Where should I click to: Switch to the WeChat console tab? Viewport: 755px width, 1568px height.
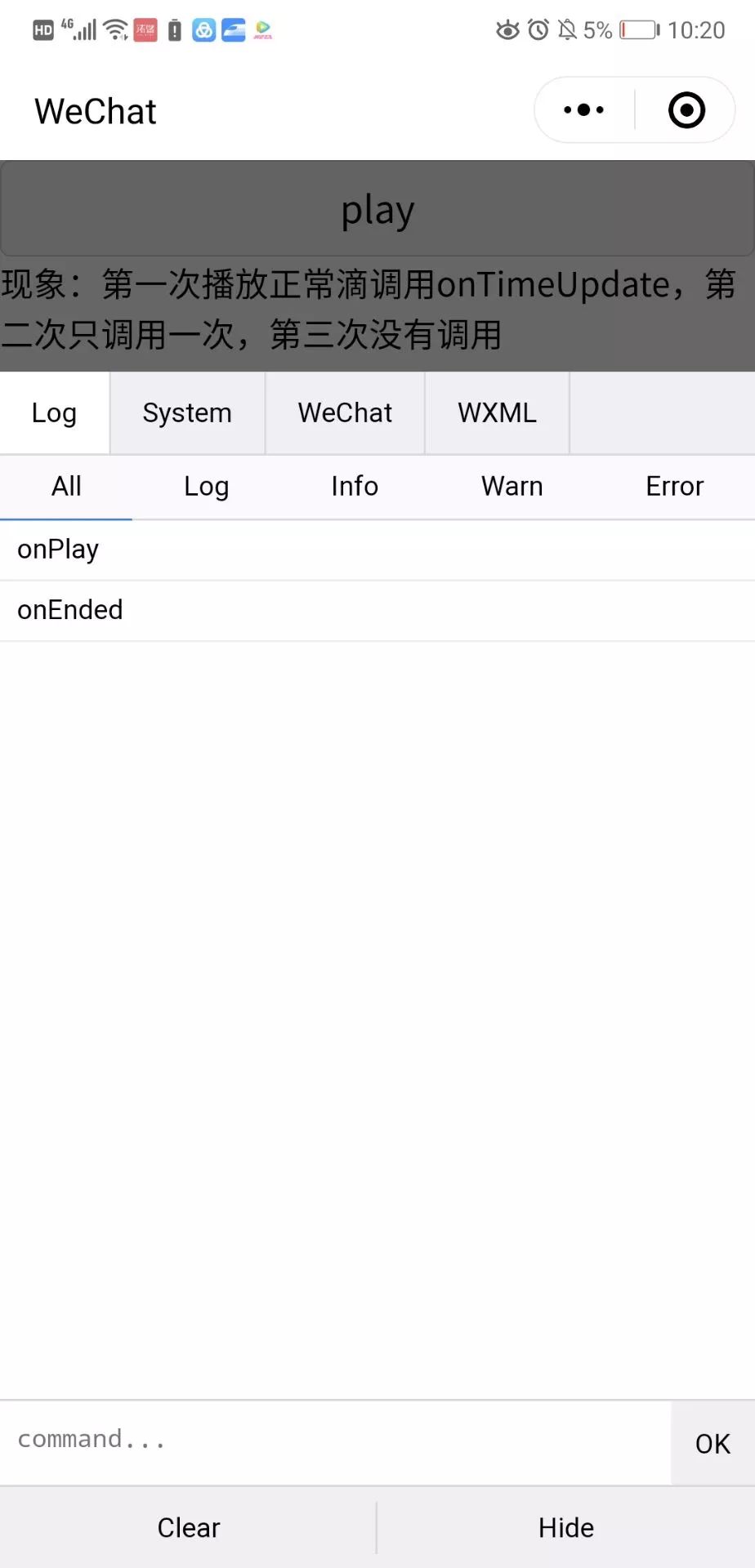pyautogui.click(x=345, y=413)
